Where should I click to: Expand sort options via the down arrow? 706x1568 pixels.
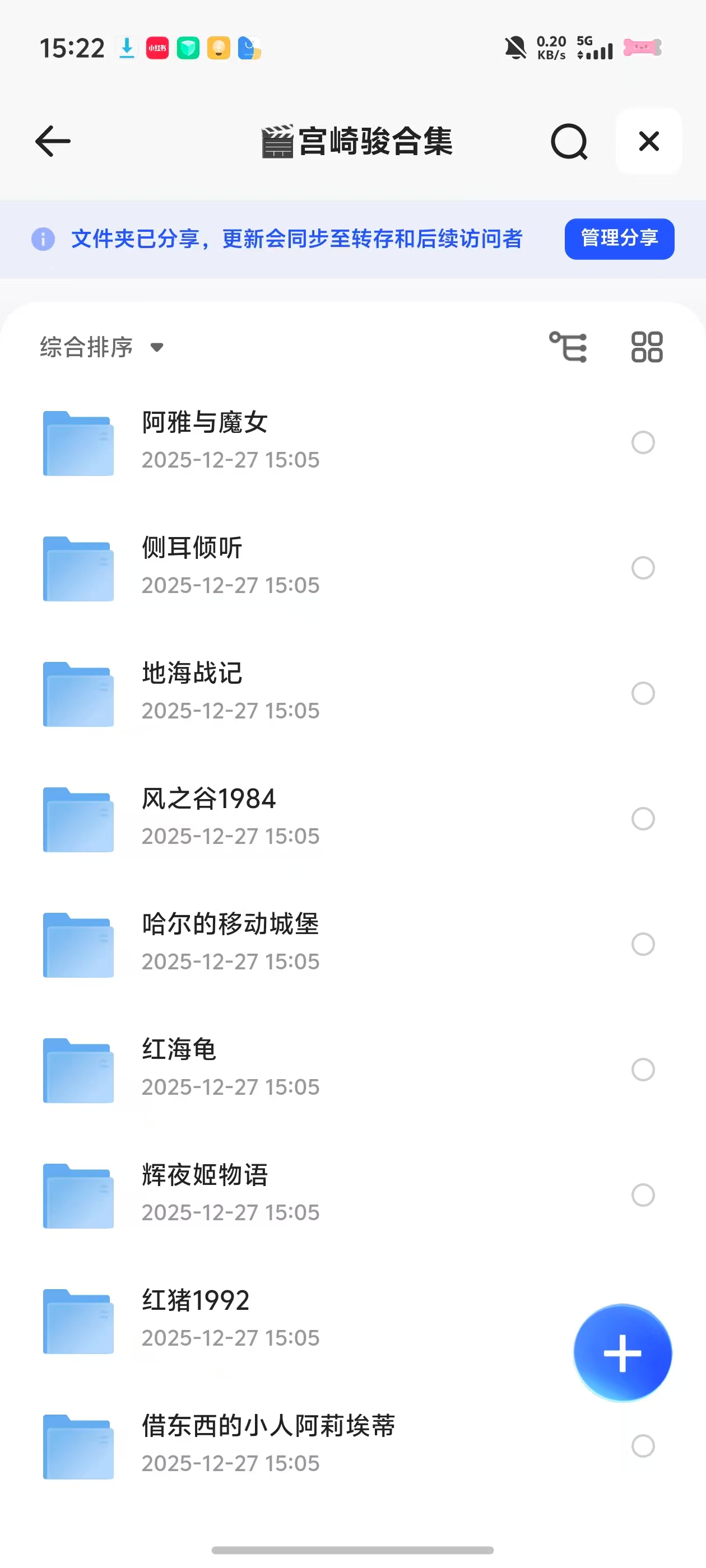coord(156,348)
